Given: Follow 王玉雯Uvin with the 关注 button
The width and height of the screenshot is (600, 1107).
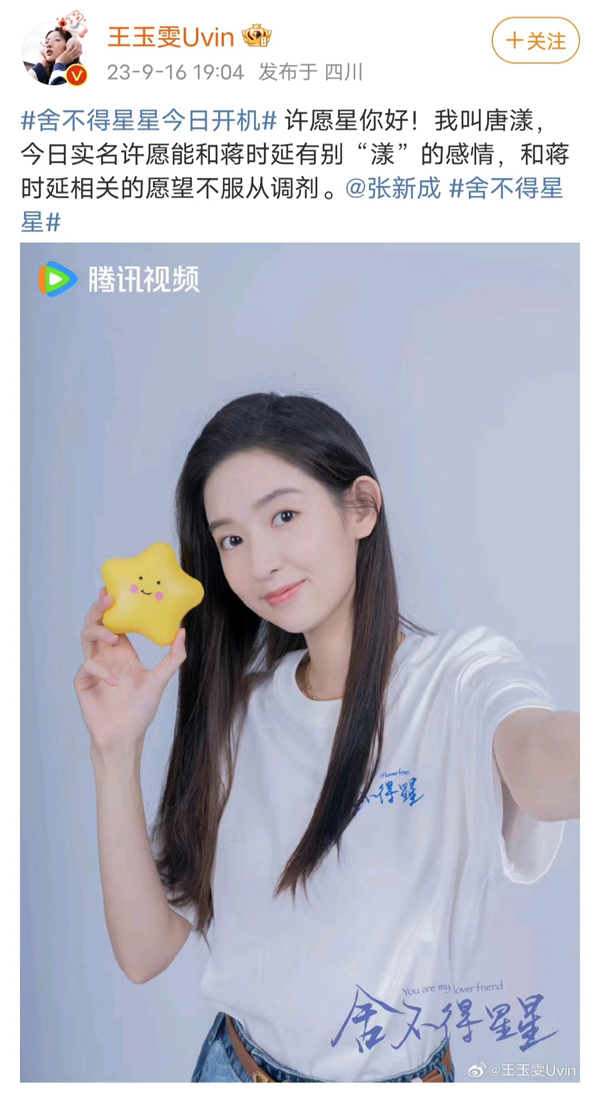Looking at the screenshot, I should (536, 41).
